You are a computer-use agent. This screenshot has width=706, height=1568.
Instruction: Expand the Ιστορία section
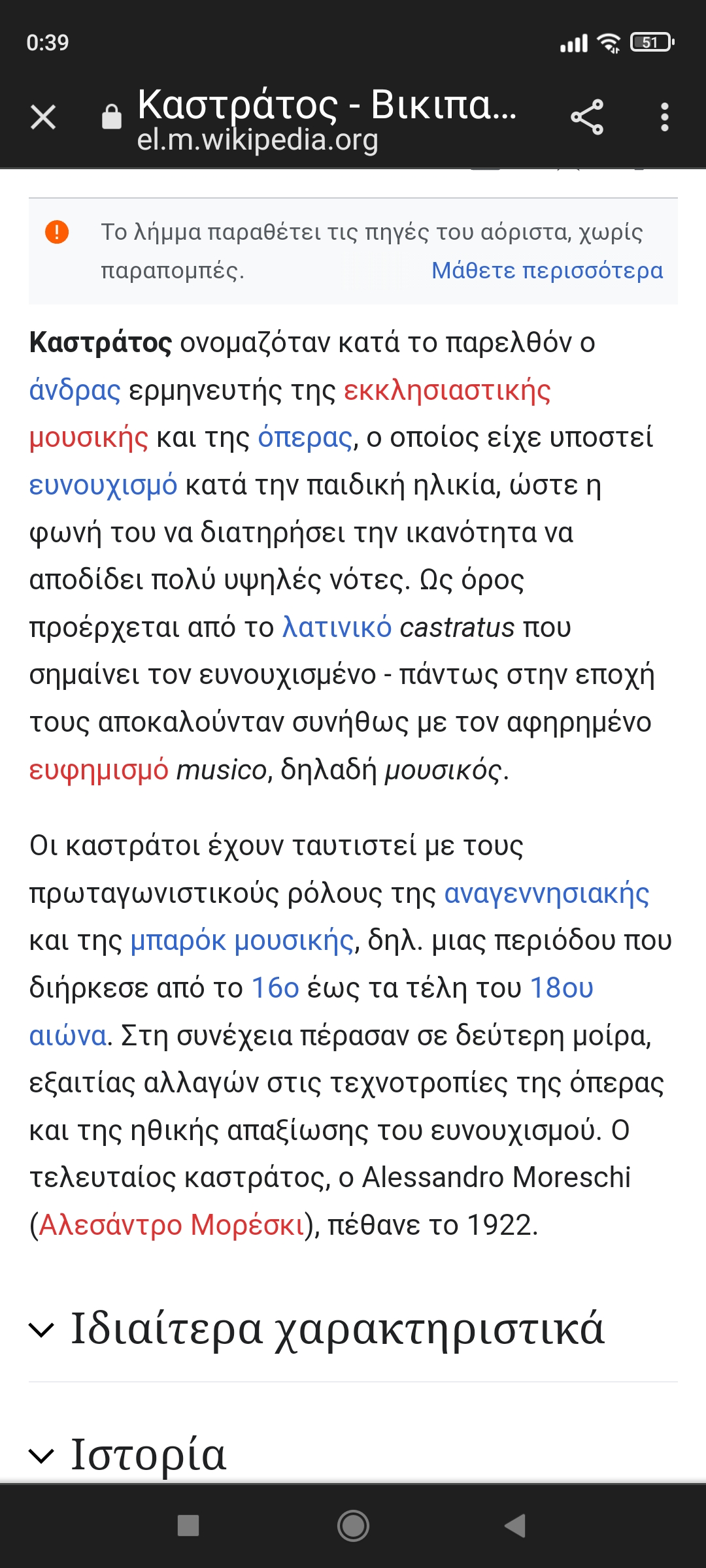(x=148, y=1456)
